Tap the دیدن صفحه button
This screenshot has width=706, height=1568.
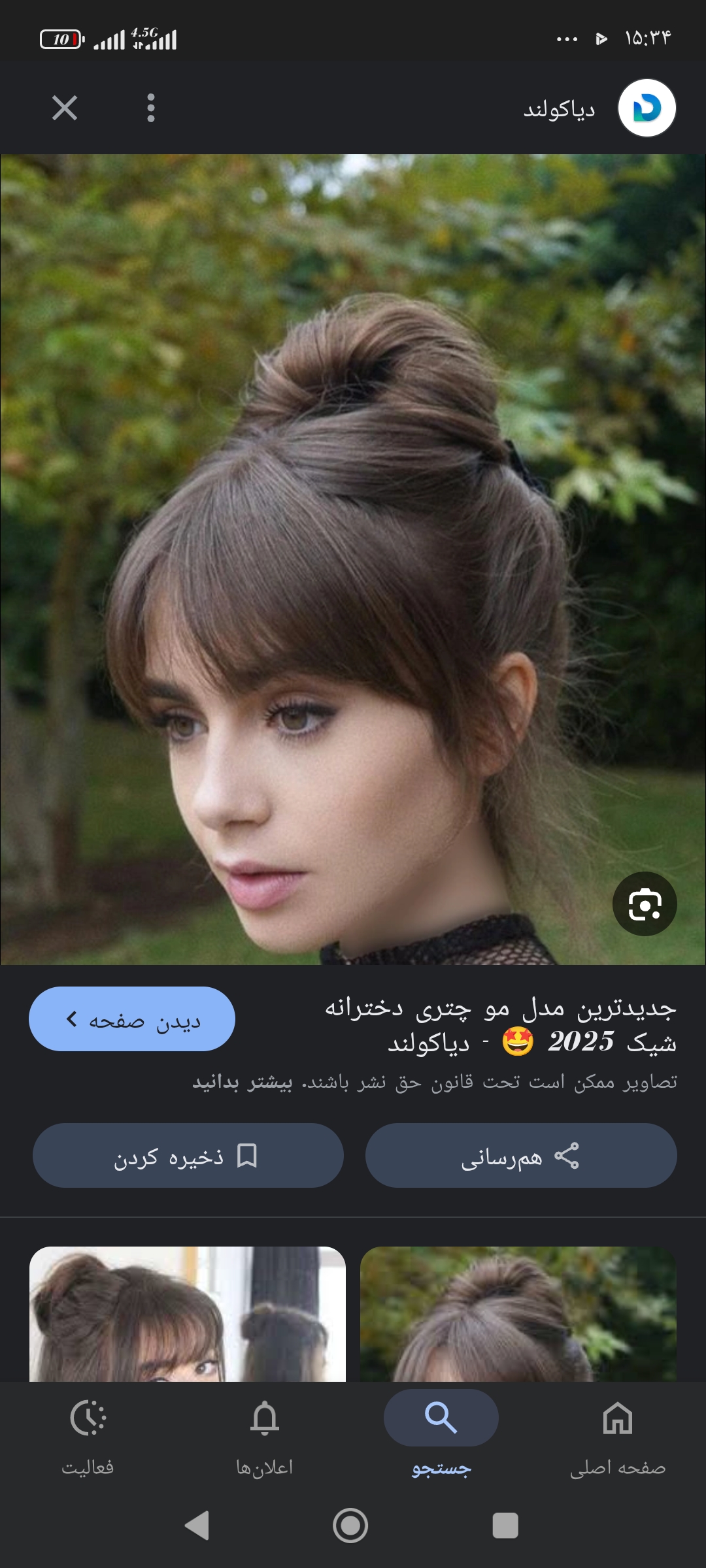tap(132, 1019)
